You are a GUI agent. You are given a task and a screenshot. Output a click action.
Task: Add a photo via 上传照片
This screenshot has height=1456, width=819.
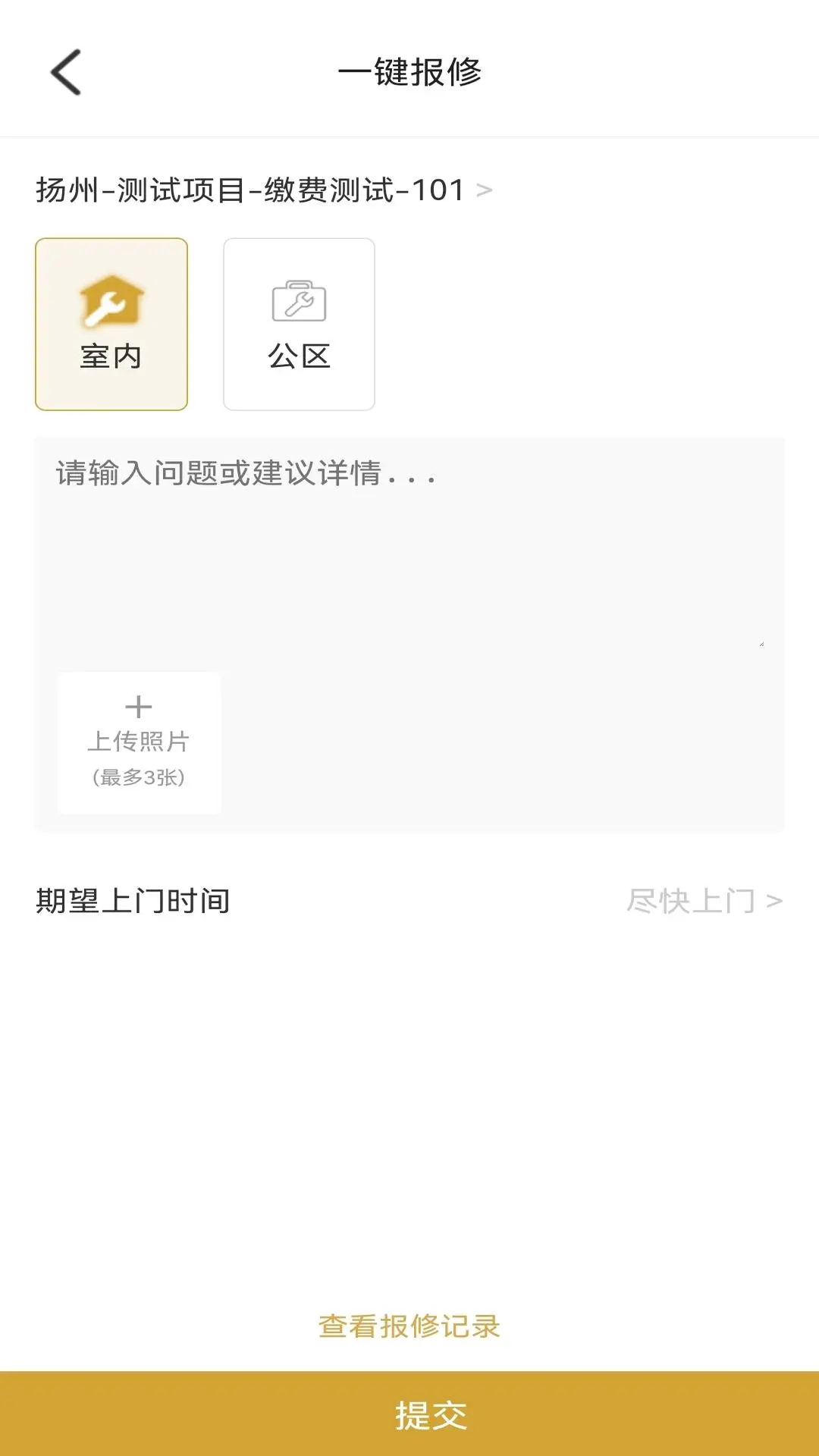point(139,742)
